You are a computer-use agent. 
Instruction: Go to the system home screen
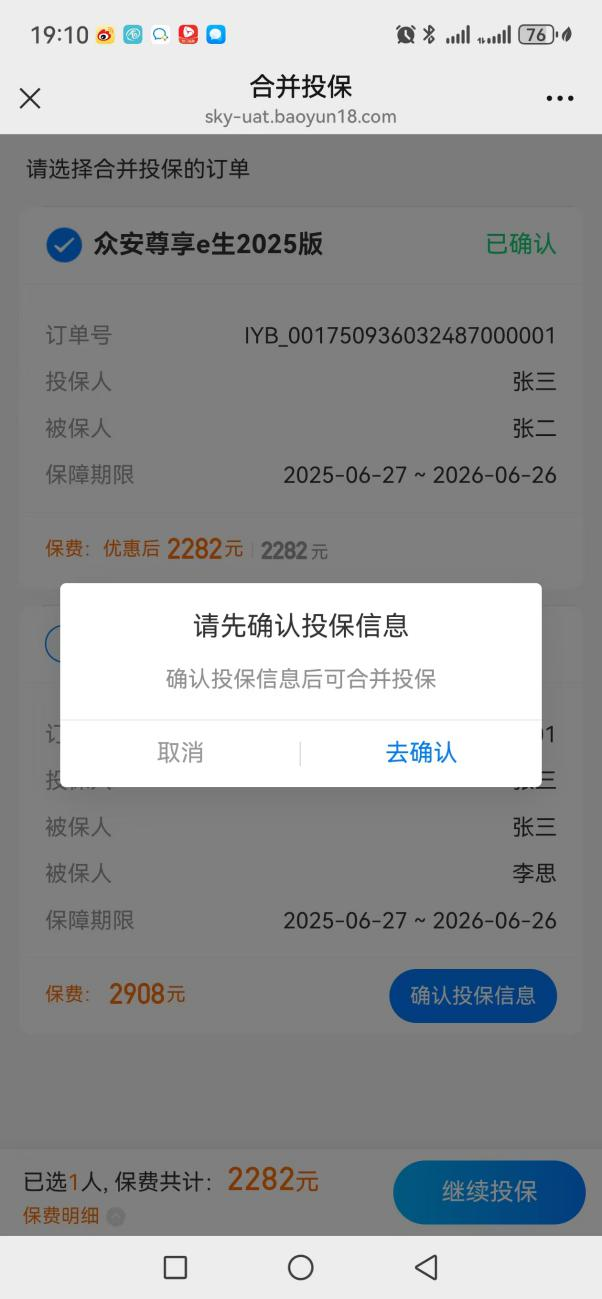300,1267
